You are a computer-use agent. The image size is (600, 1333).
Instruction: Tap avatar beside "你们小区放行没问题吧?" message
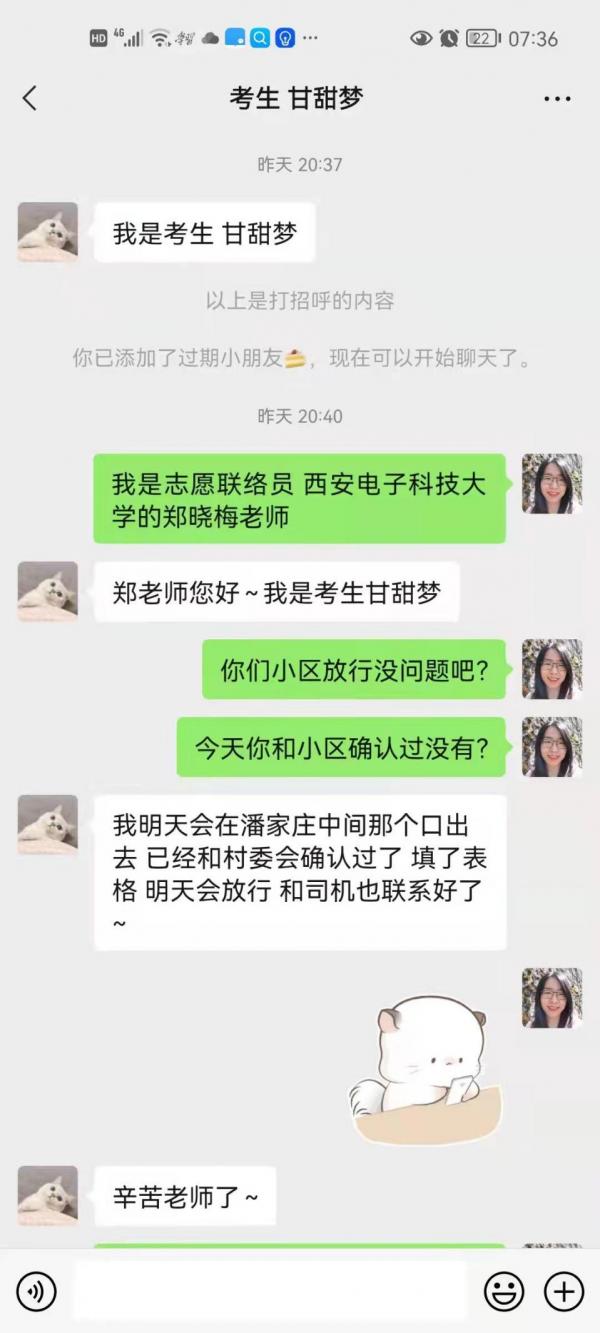tap(552, 669)
